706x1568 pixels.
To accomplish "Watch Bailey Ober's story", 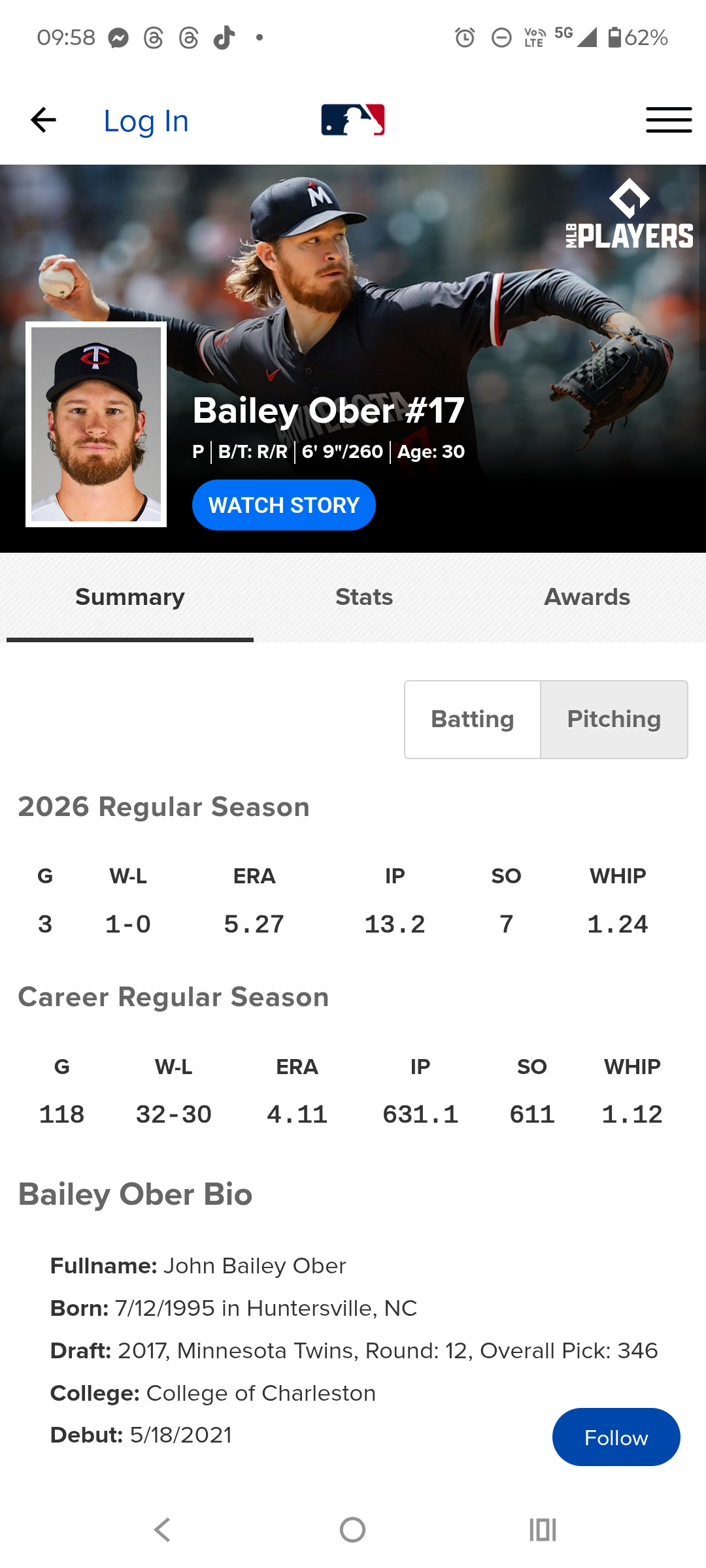I will click(284, 505).
